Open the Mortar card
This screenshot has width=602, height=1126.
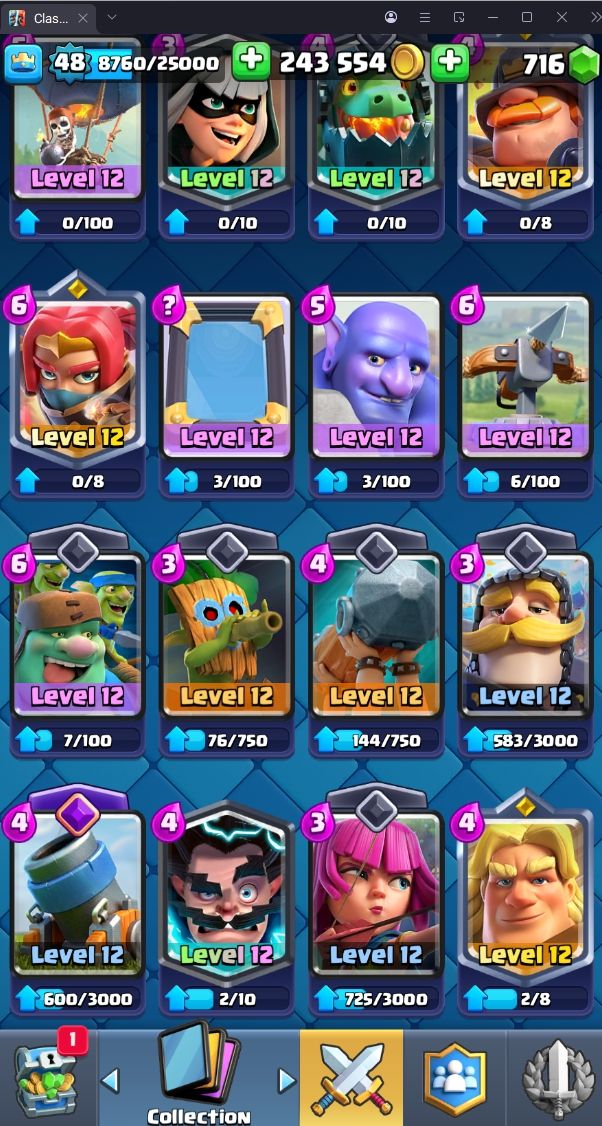pyautogui.click(x=76, y=890)
